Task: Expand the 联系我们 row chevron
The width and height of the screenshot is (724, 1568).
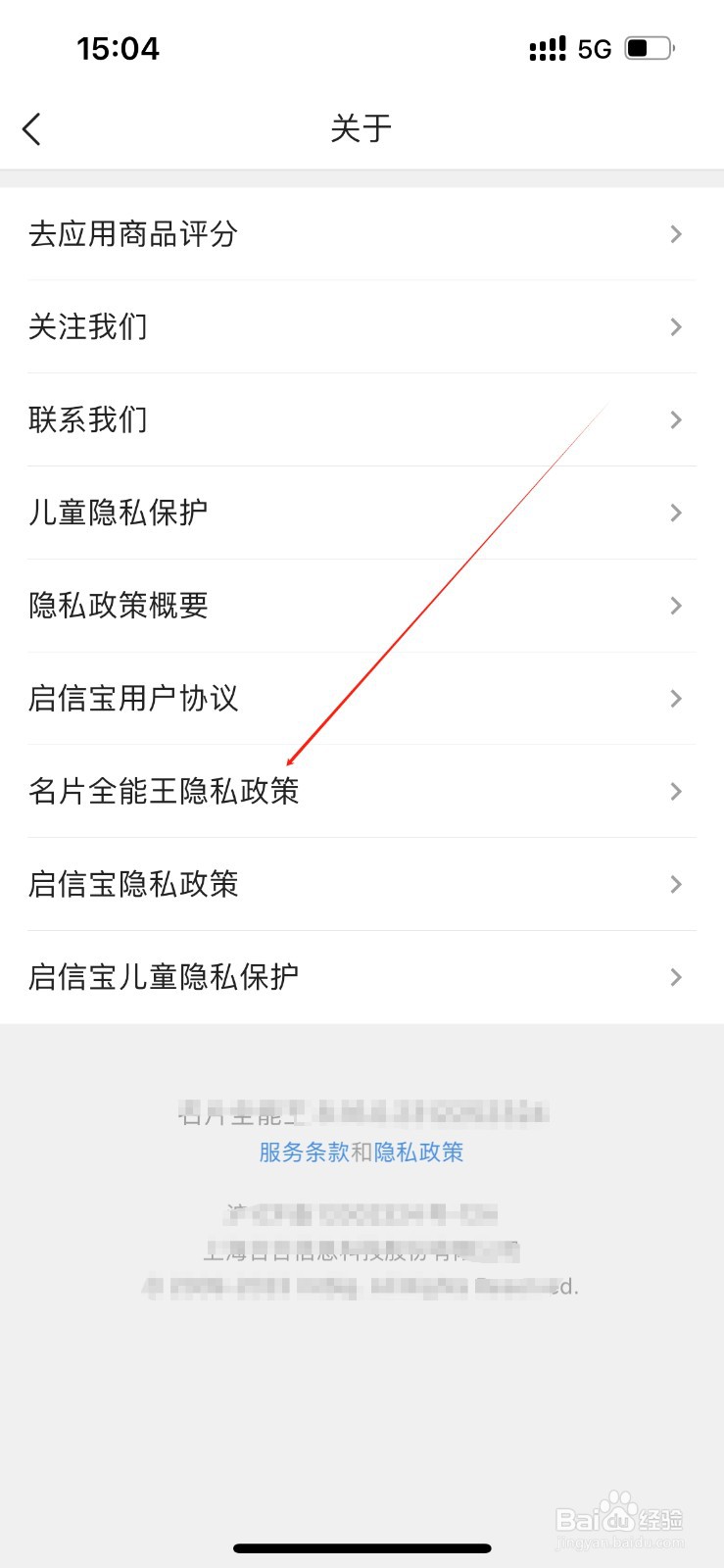Action: [x=675, y=419]
